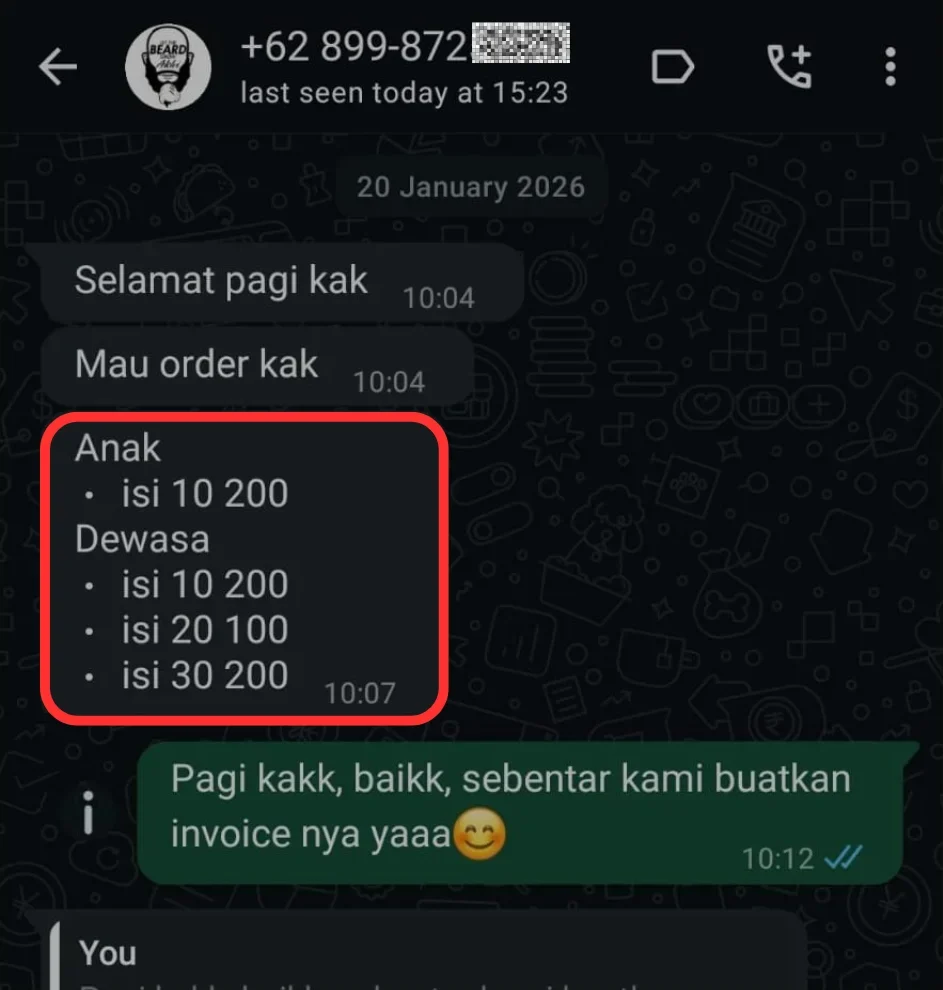
Task: Open the contact's profile picture
Action: click(167, 68)
